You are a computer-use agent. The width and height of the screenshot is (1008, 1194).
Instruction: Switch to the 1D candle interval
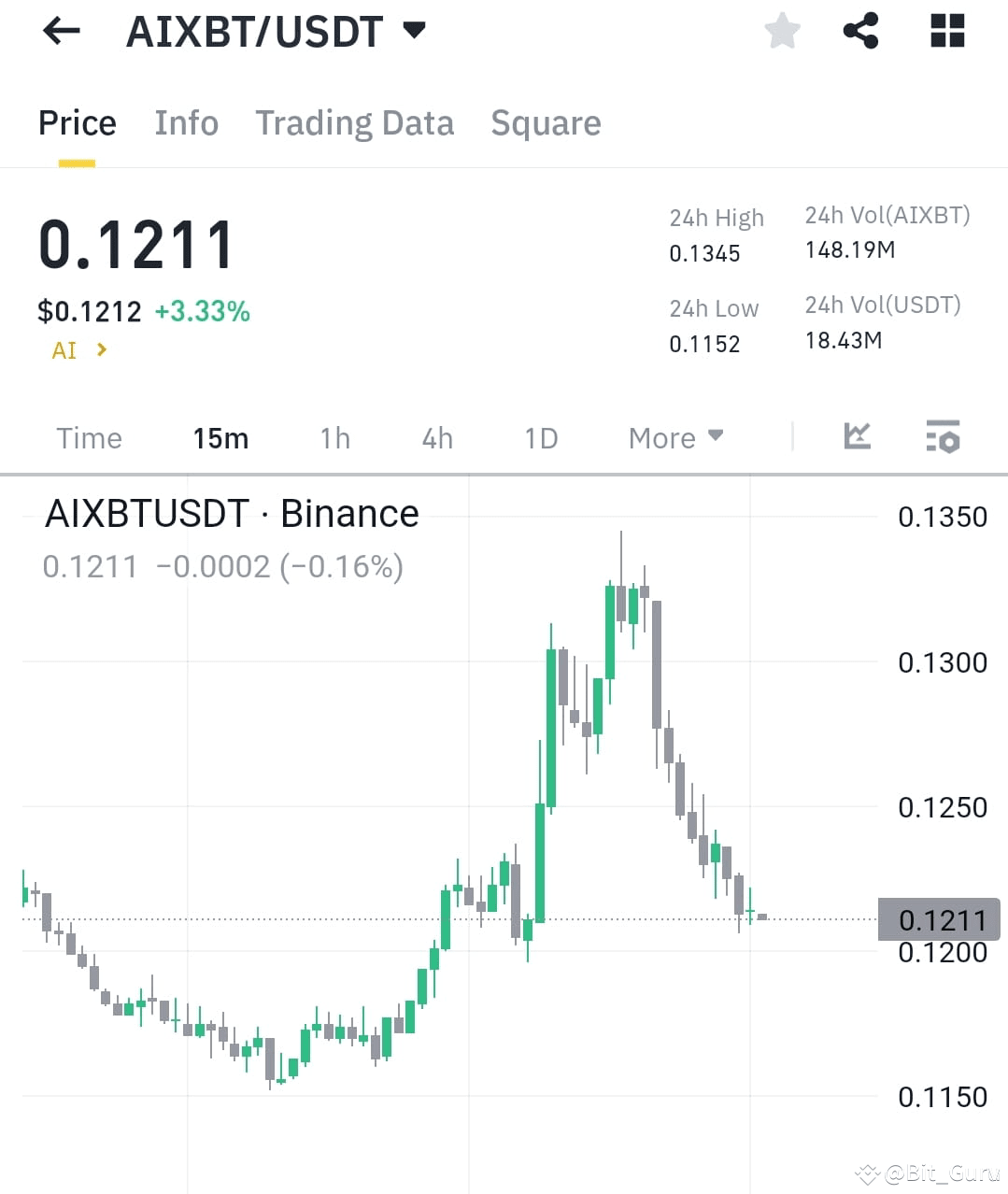click(x=539, y=437)
